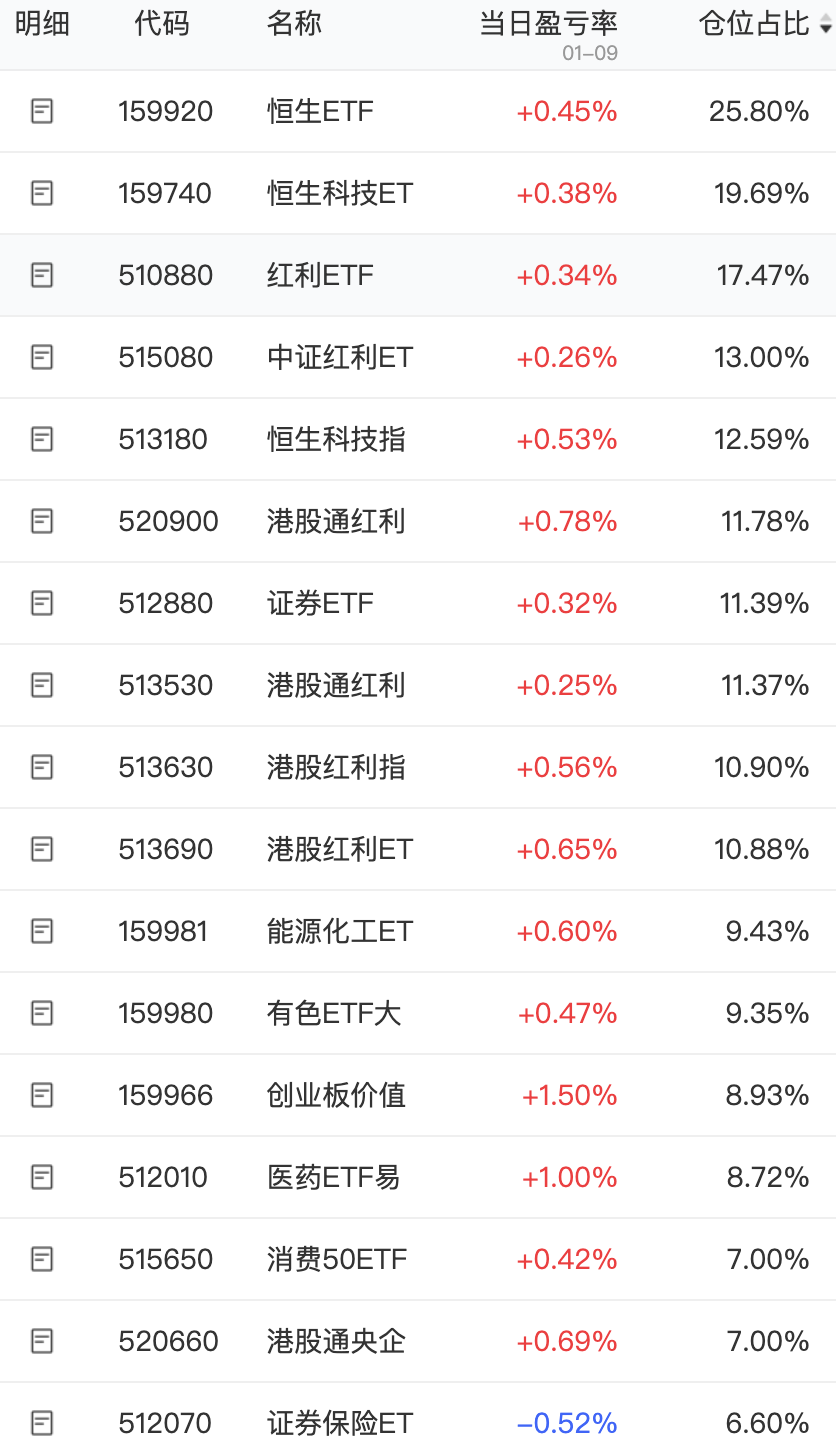The height and width of the screenshot is (1452, 836).
Task: Open details icon for 512070 证券保险ET
Action: pyautogui.click(x=42, y=1423)
